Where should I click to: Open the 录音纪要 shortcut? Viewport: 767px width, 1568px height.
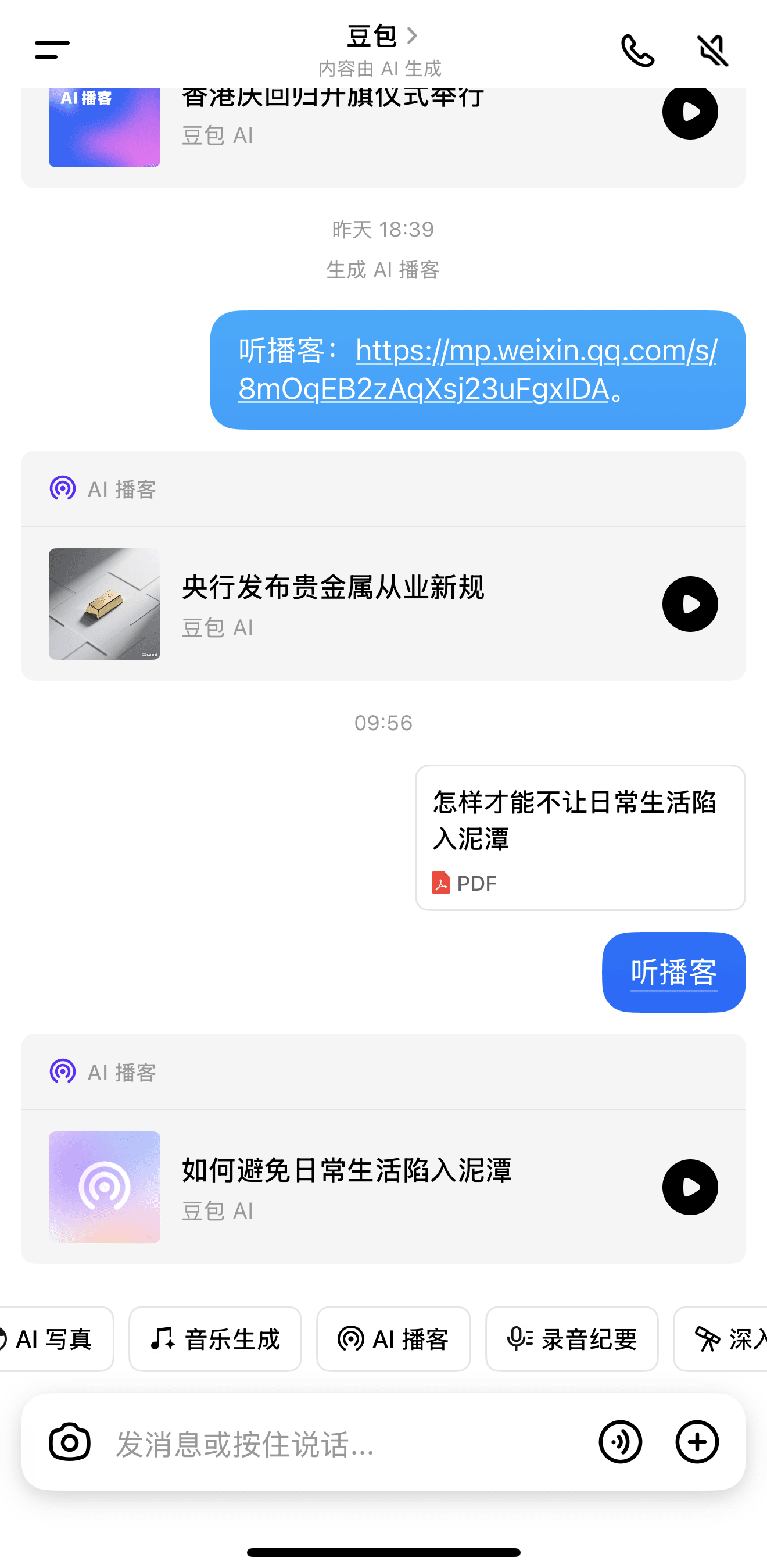[571, 1339]
